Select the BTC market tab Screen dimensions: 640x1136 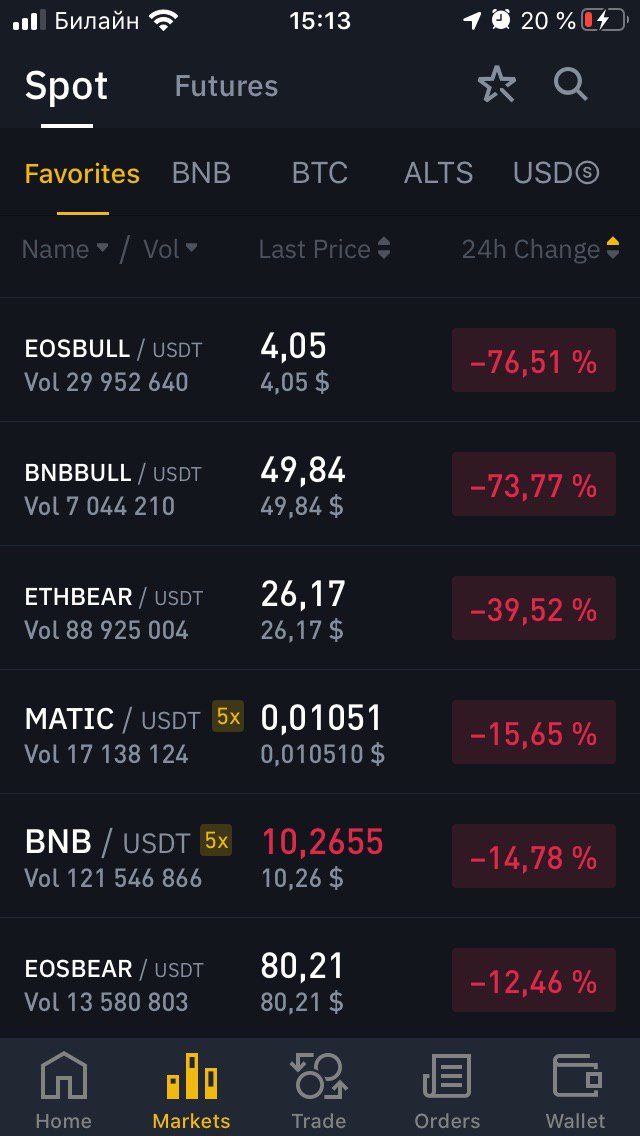point(320,173)
